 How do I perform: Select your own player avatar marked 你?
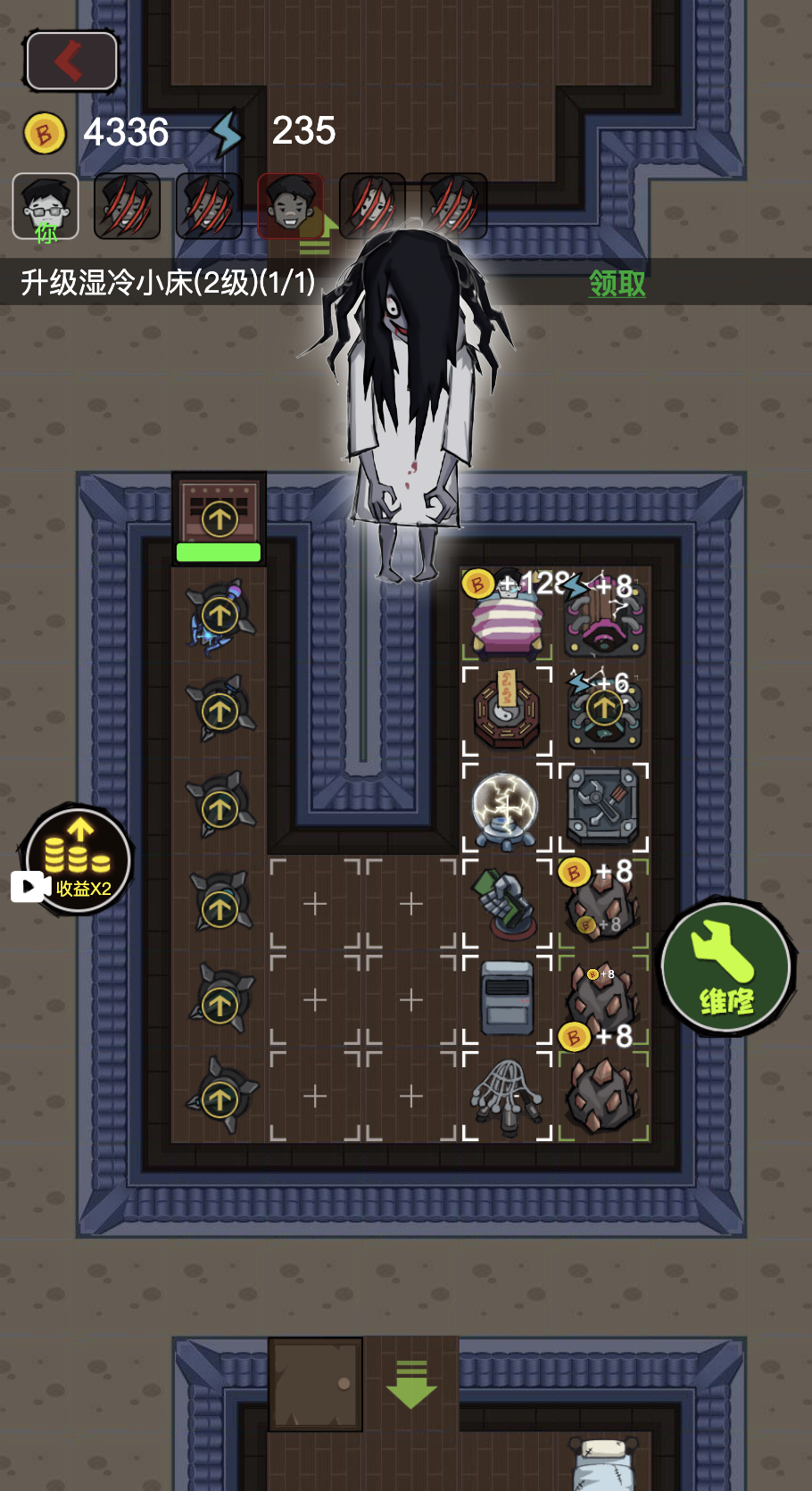(x=46, y=206)
